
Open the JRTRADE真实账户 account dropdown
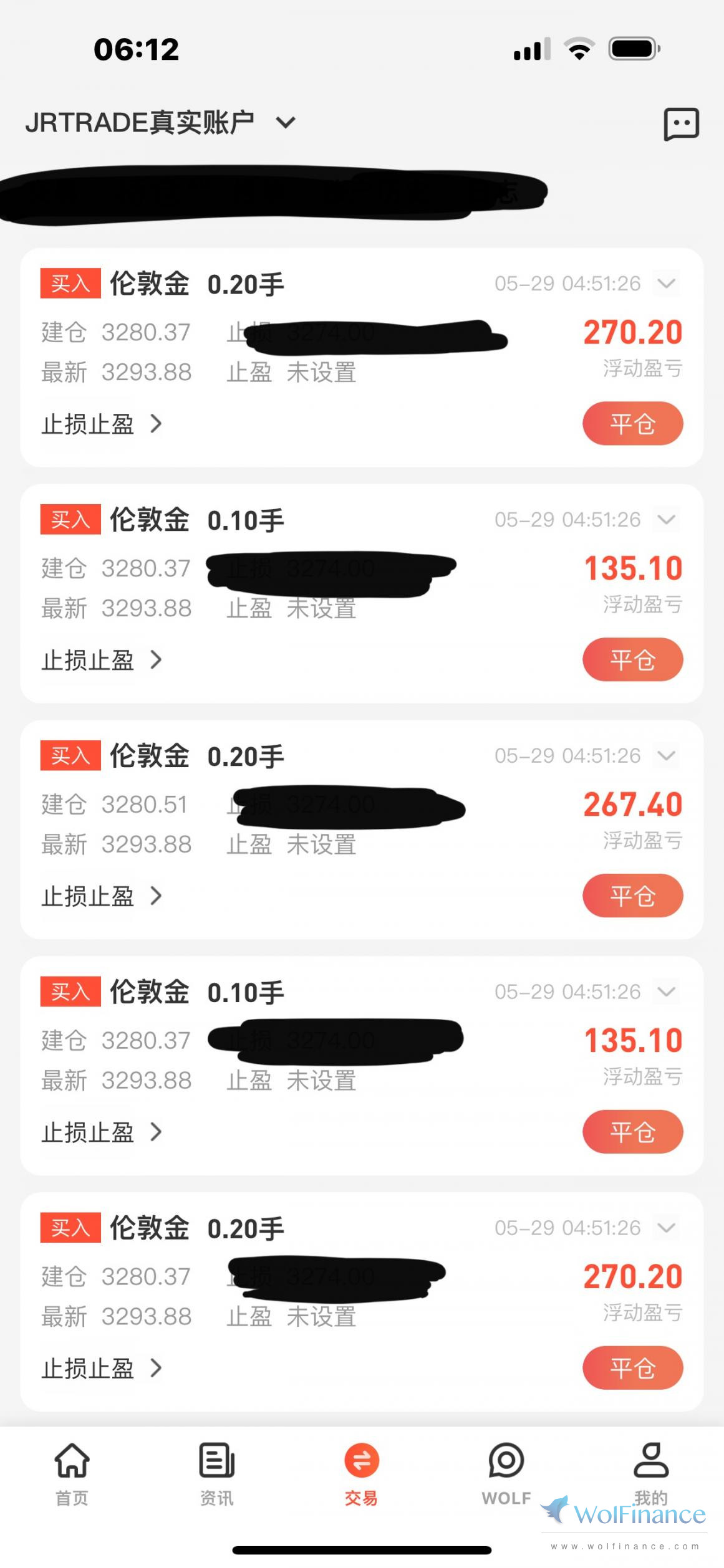(x=160, y=122)
